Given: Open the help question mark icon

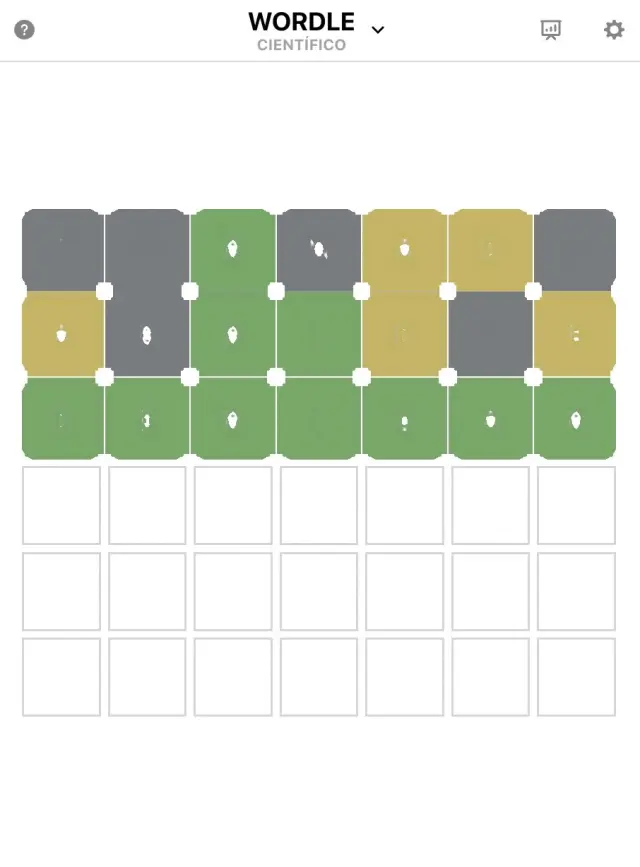Looking at the screenshot, I should 24,30.
